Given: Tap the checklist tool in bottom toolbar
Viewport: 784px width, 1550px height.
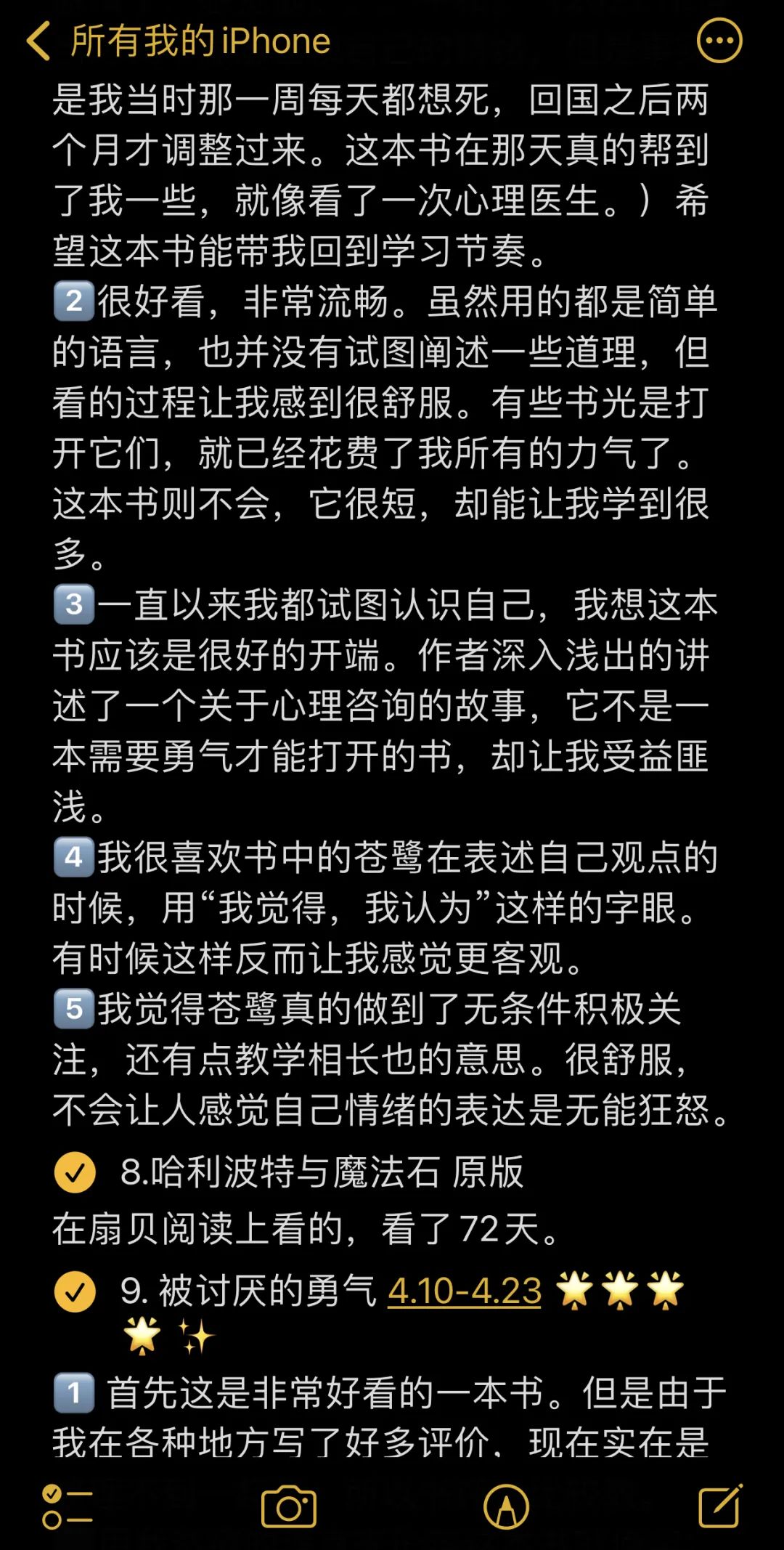Looking at the screenshot, I should tap(67, 1507).
